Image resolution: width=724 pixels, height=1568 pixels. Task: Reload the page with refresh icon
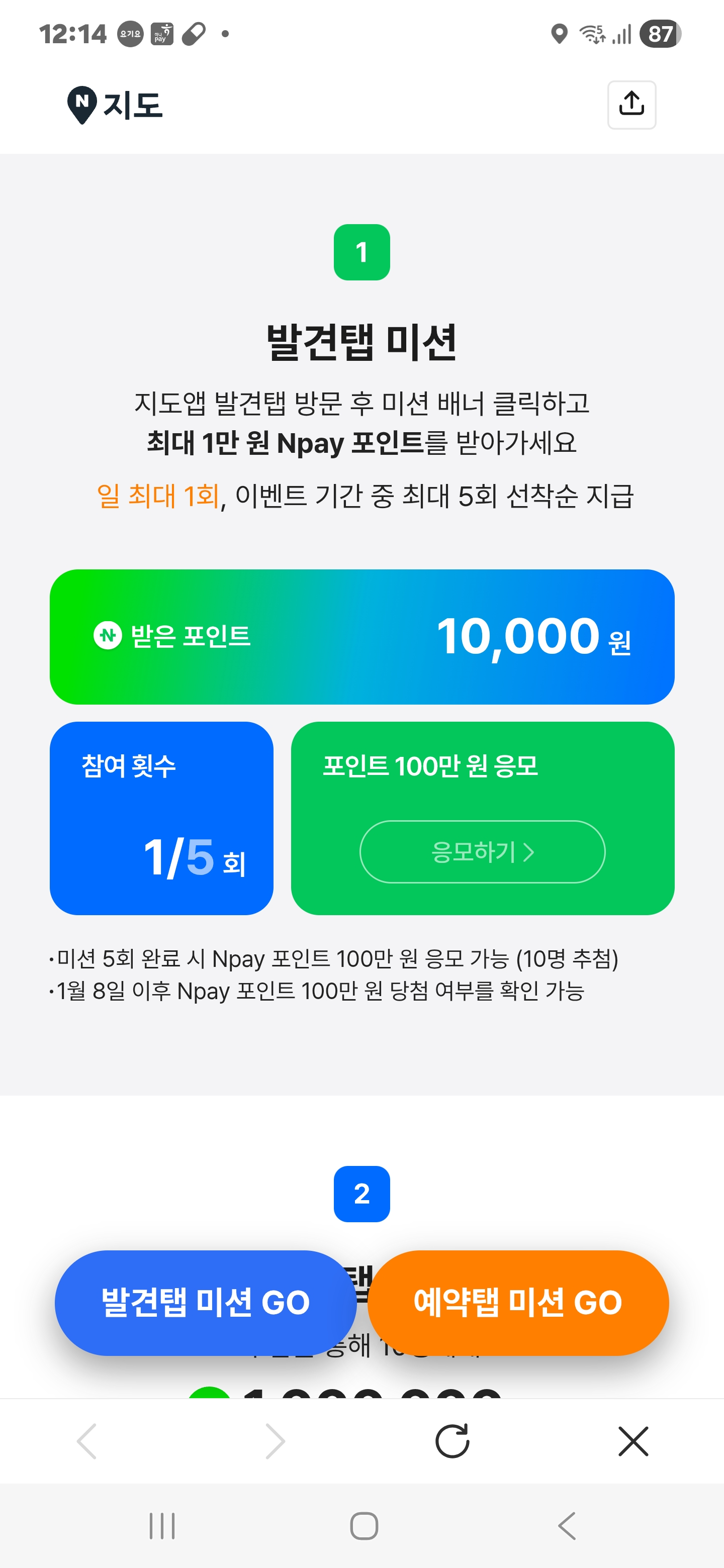452,1441
